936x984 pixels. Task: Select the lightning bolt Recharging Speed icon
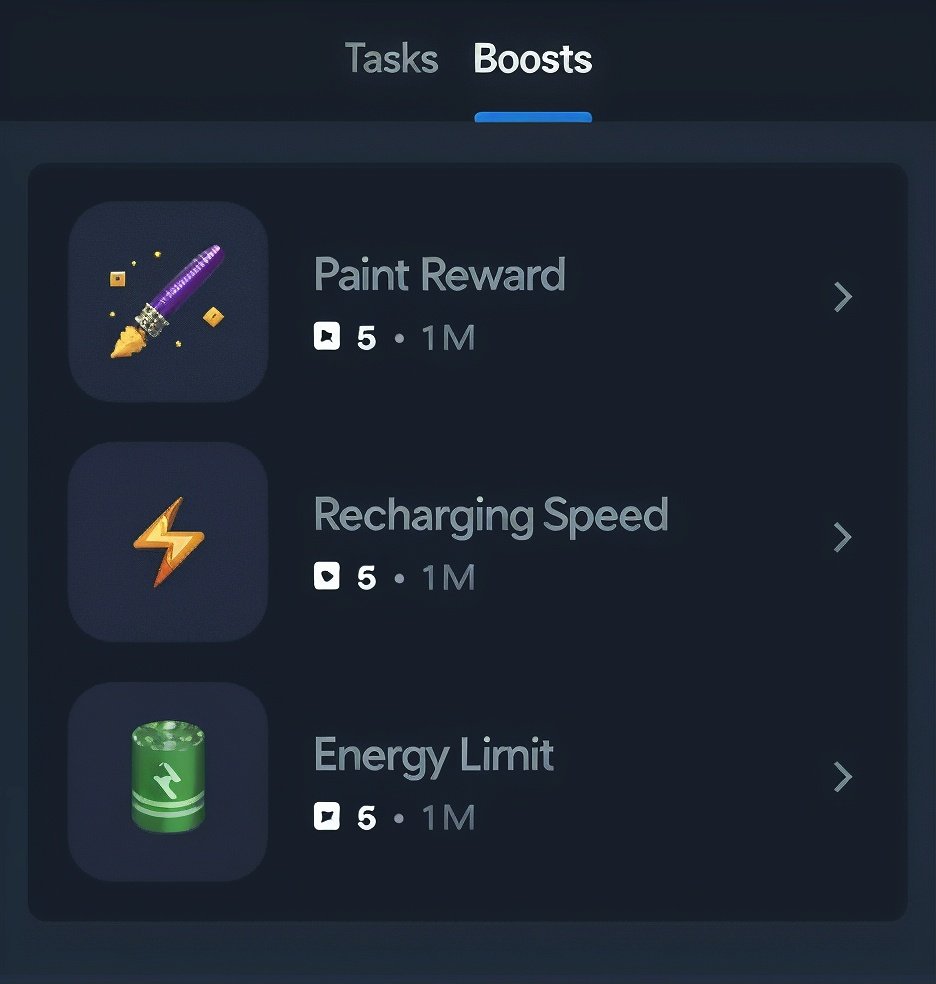pos(167,540)
